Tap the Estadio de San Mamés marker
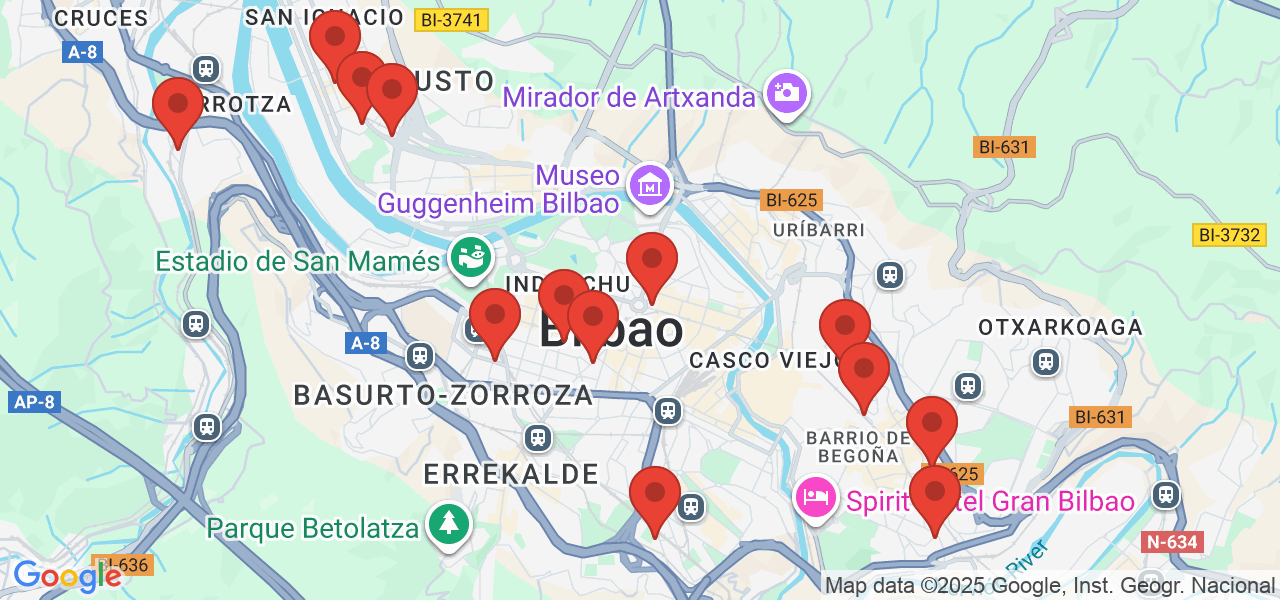The width and height of the screenshot is (1280, 600). point(470,258)
